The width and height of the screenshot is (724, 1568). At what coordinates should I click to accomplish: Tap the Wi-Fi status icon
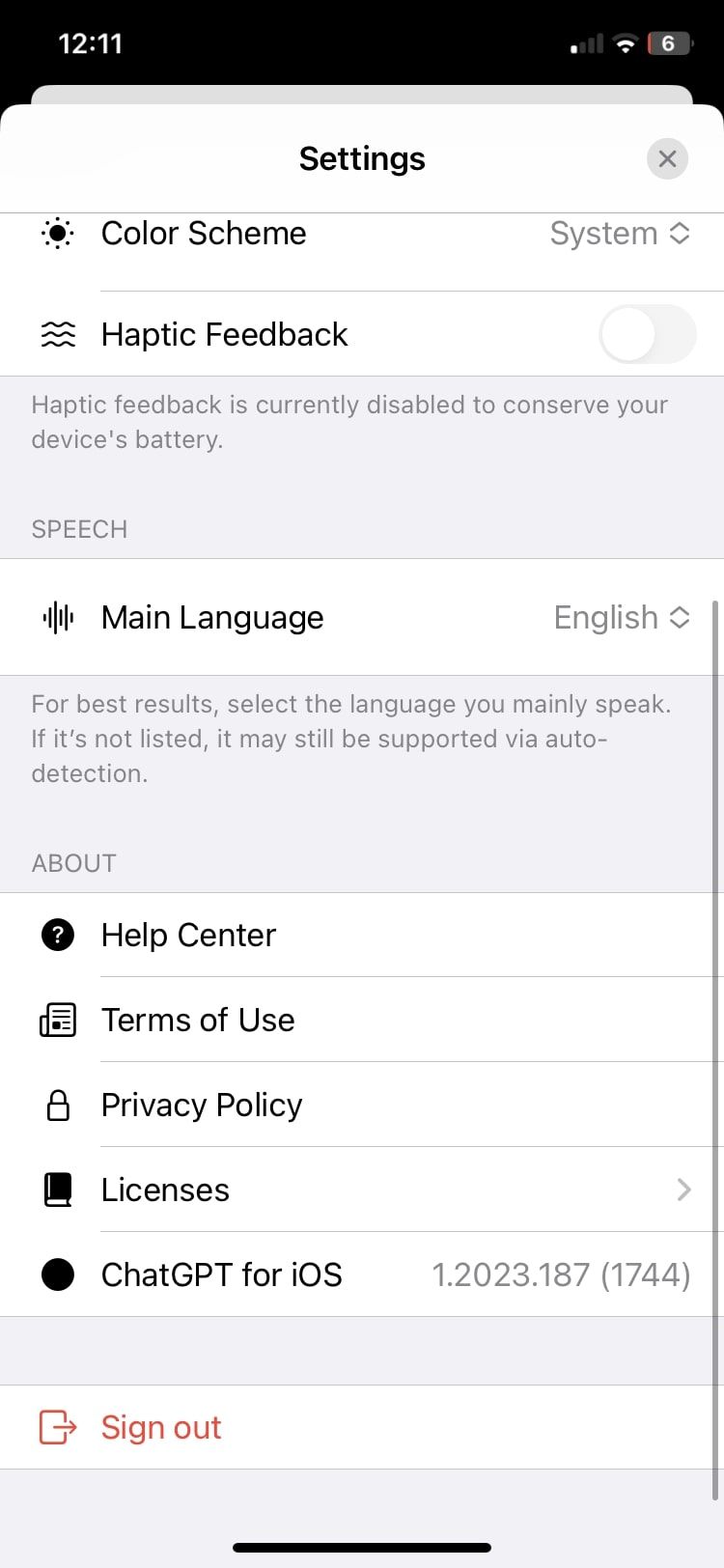pos(624,42)
